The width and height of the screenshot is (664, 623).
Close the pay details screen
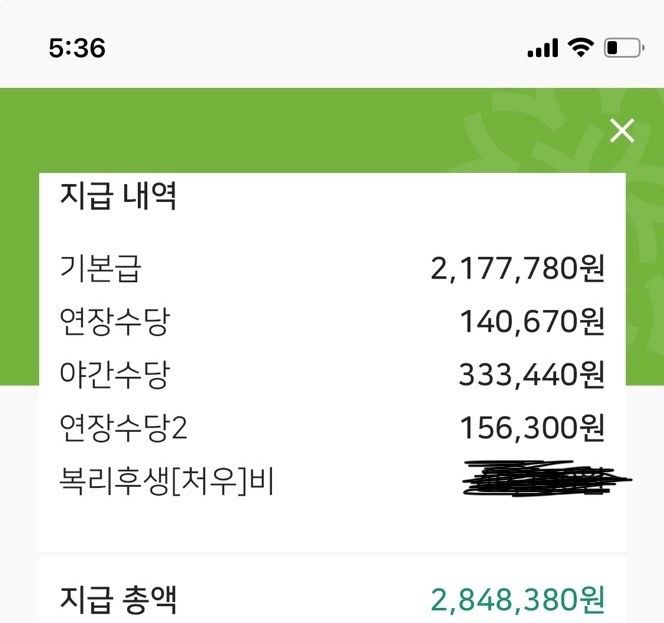pyautogui.click(x=622, y=131)
